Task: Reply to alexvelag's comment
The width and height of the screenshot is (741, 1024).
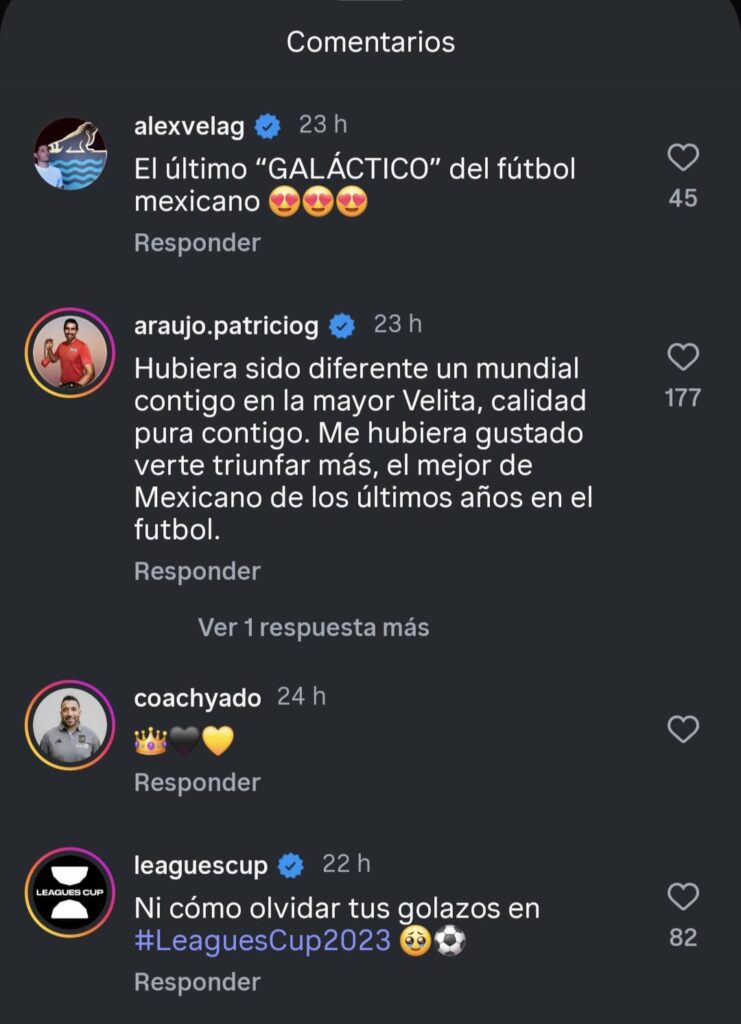Action: (197, 243)
